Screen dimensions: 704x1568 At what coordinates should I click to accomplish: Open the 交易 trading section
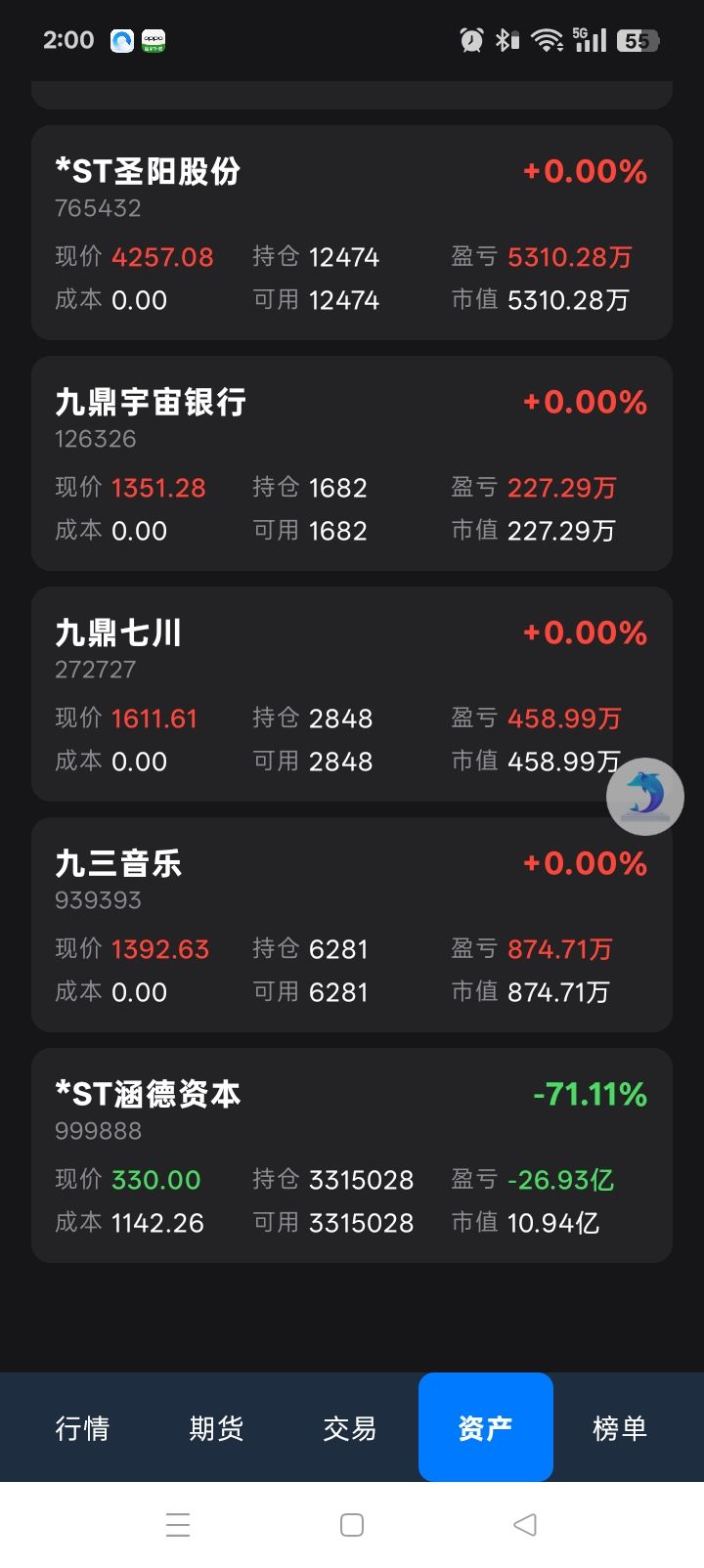coord(349,1427)
